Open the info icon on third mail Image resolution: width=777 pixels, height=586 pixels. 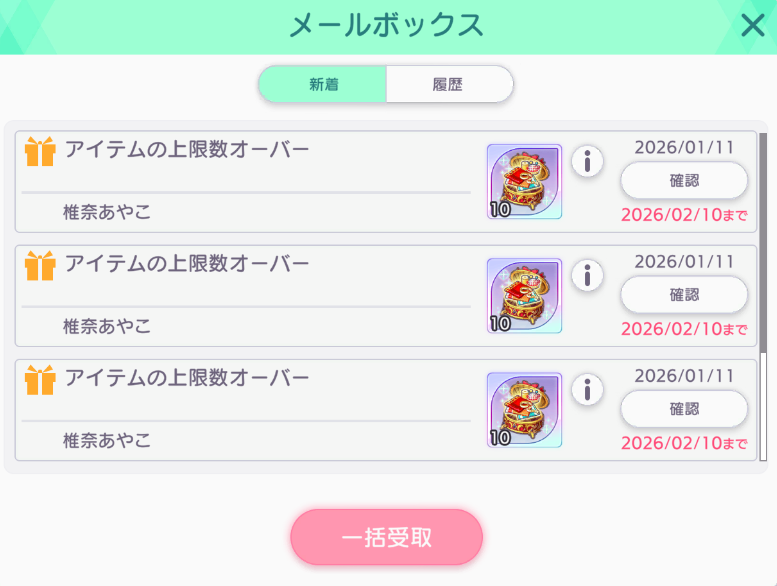[x=587, y=389]
